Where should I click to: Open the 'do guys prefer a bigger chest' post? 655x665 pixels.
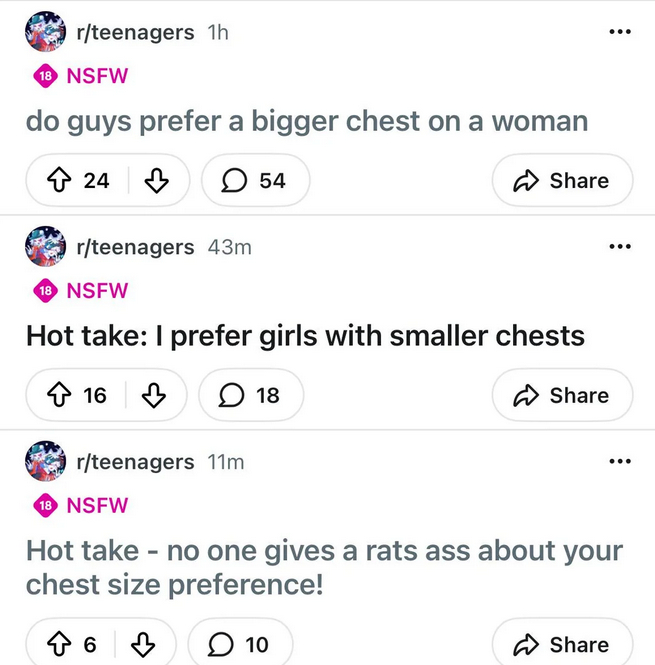(306, 122)
